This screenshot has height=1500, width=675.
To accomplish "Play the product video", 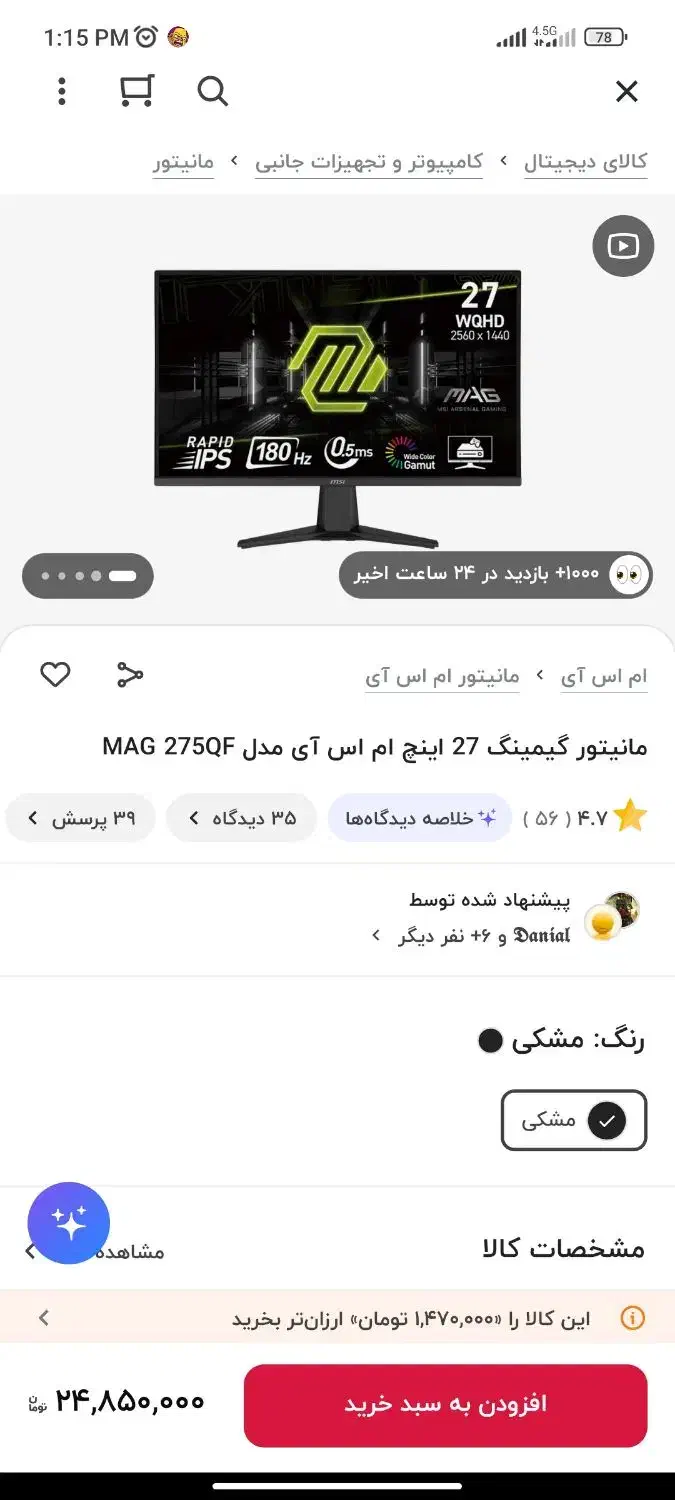I will (622, 246).
